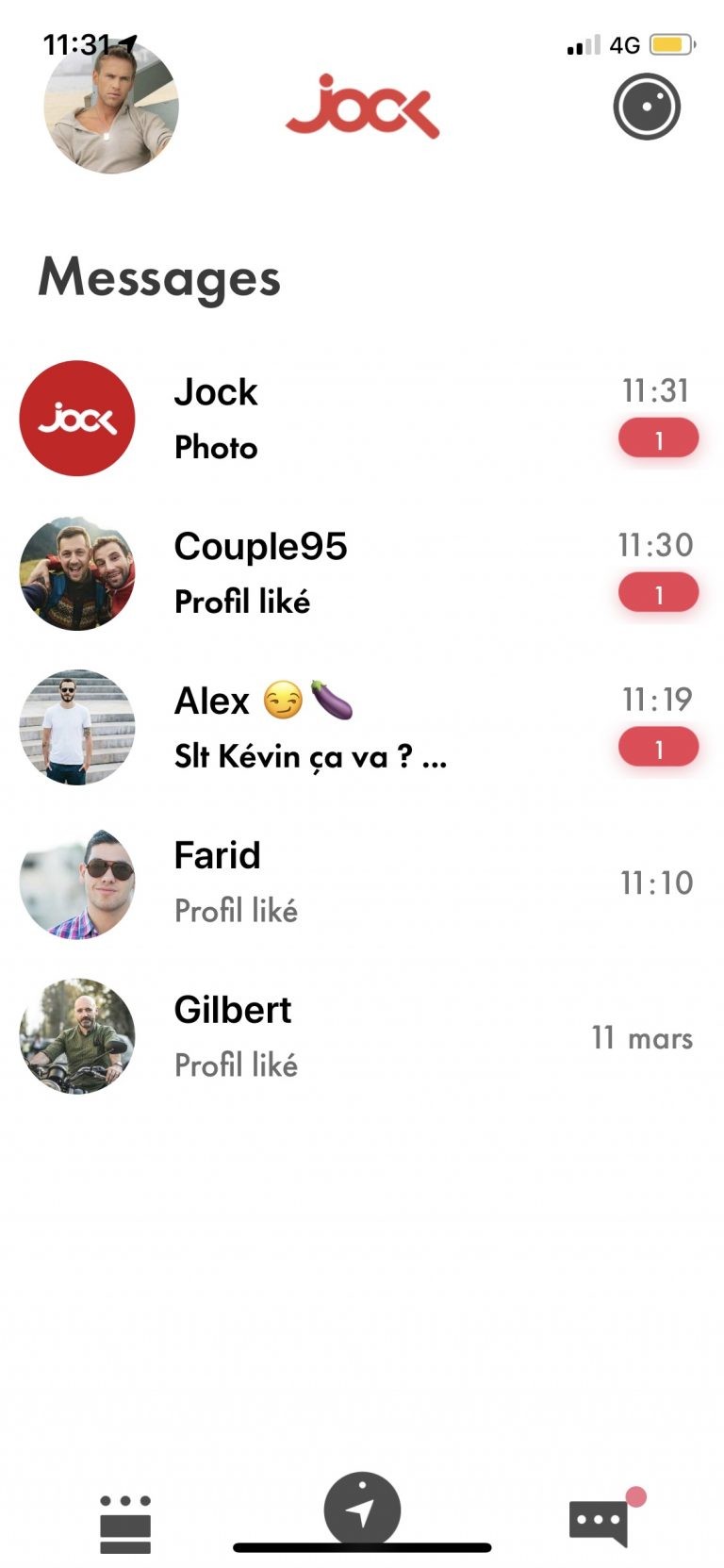The width and height of the screenshot is (724, 1568).
Task: Tap the circular camera icon
Action: 647,107
